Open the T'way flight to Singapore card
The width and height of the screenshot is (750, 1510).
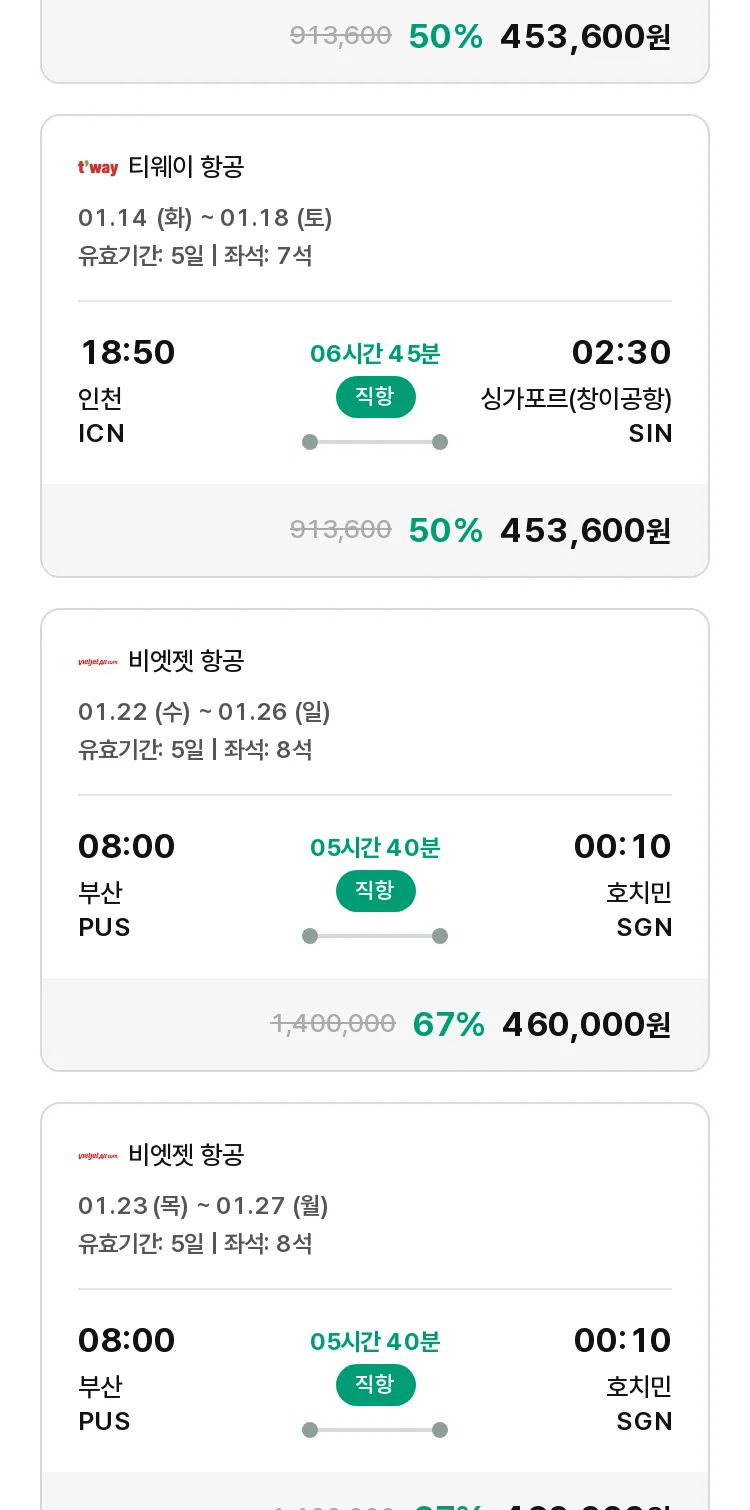pyautogui.click(x=375, y=346)
